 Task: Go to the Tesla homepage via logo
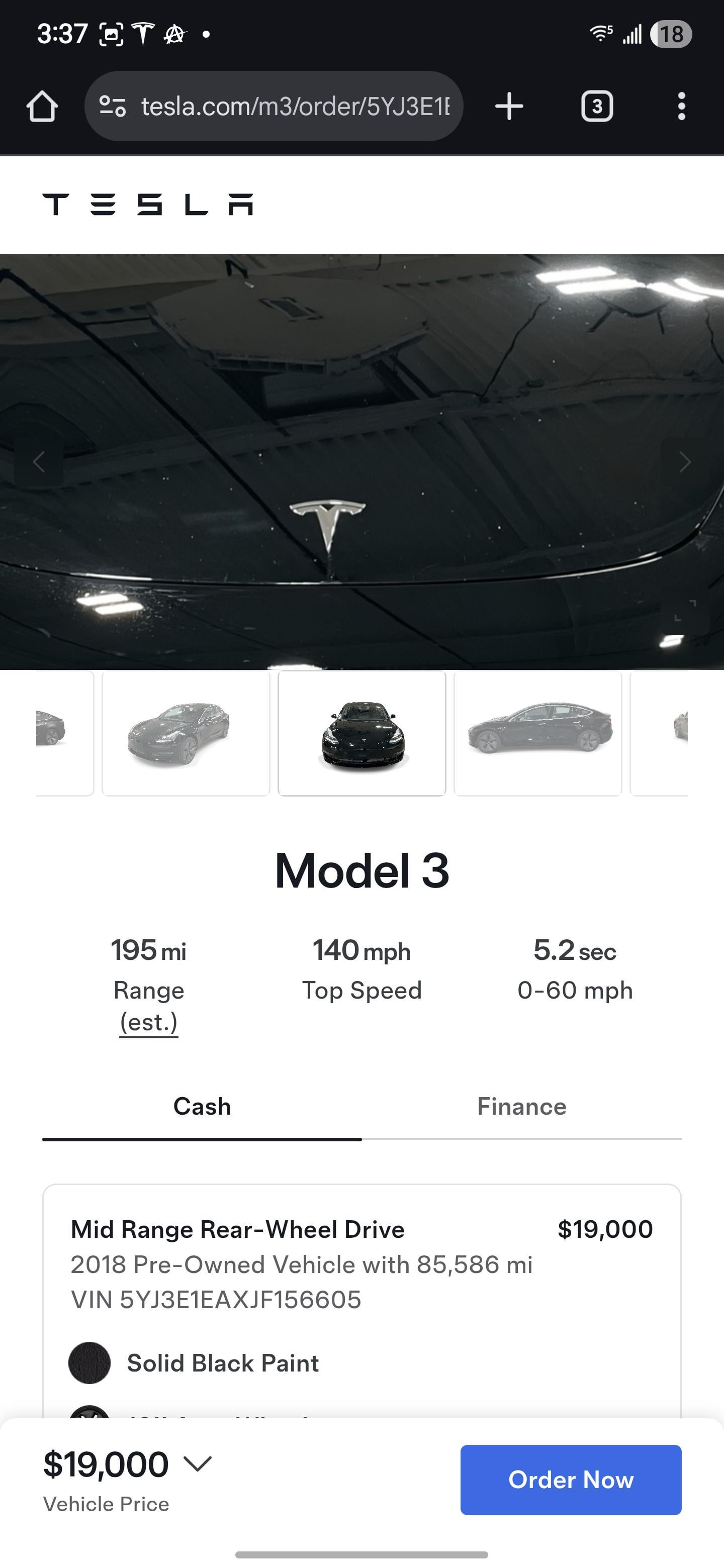coord(147,205)
